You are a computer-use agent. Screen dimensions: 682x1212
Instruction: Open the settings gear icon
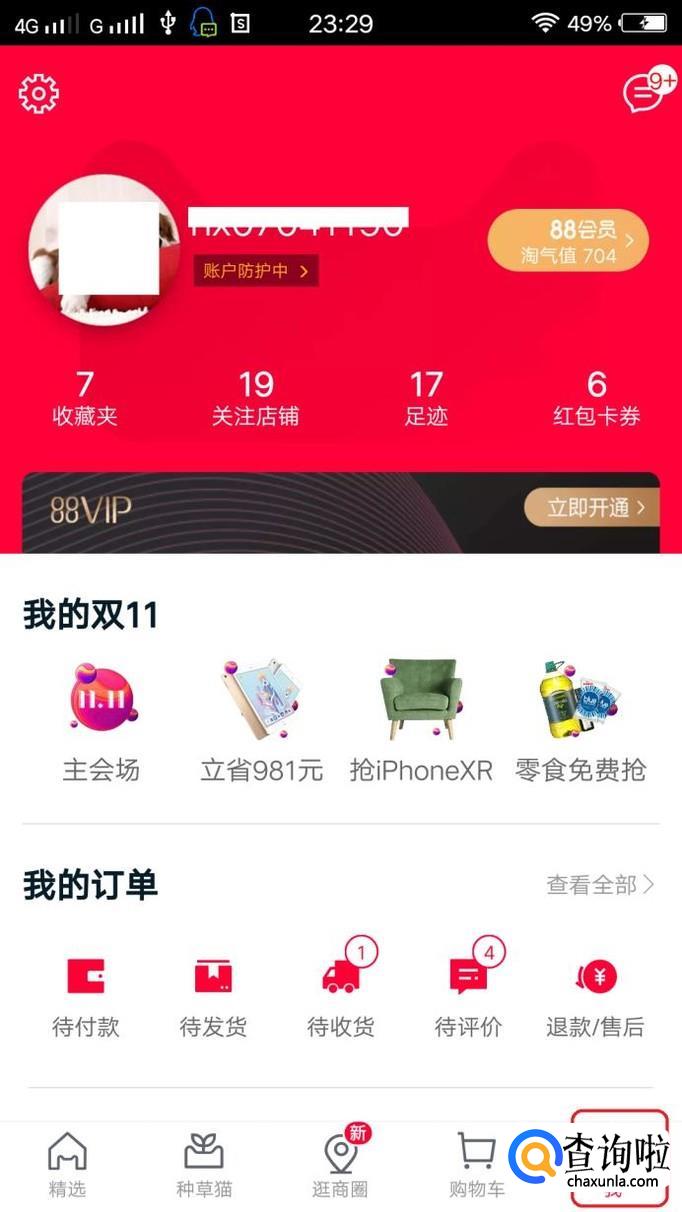coord(39,94)
